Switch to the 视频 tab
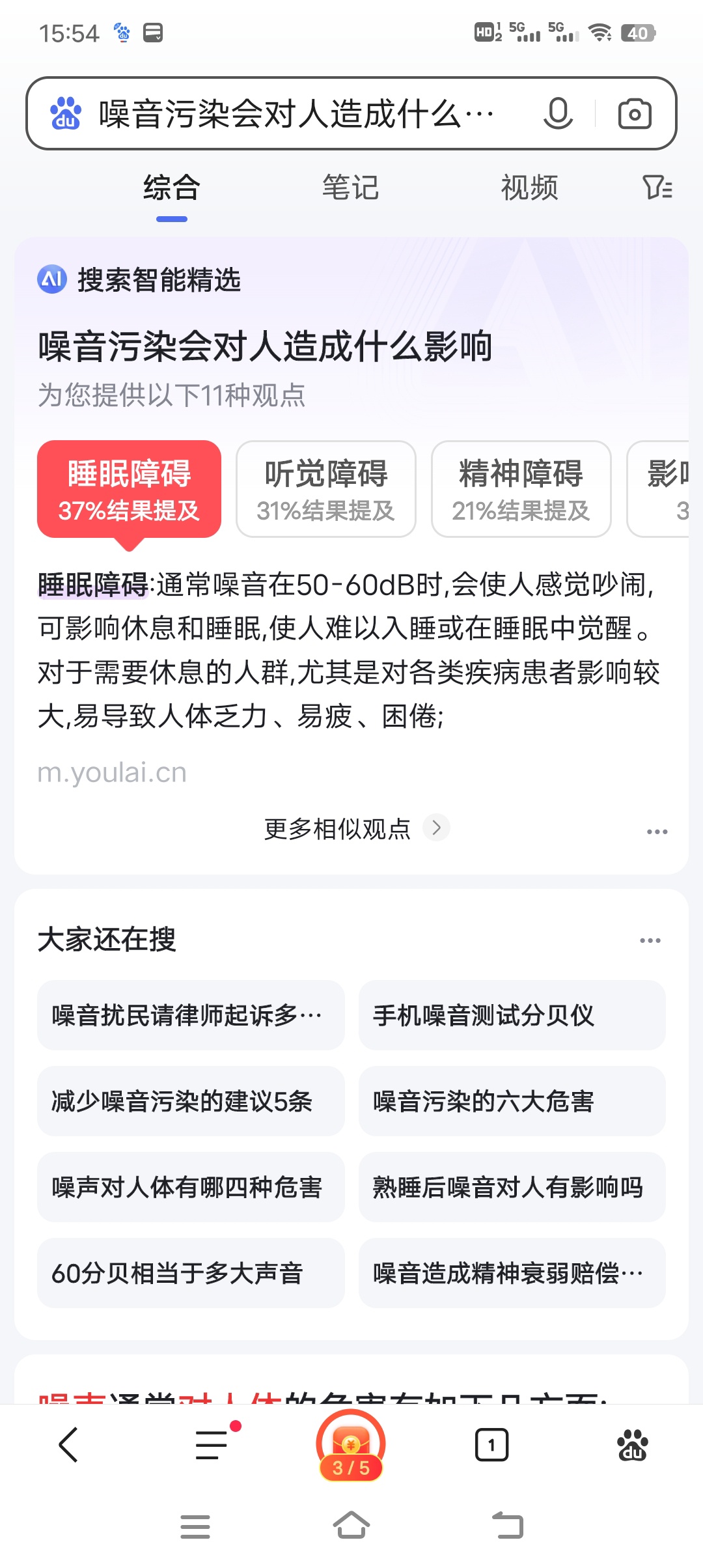 pyautogui.click(x=529, y=188)
